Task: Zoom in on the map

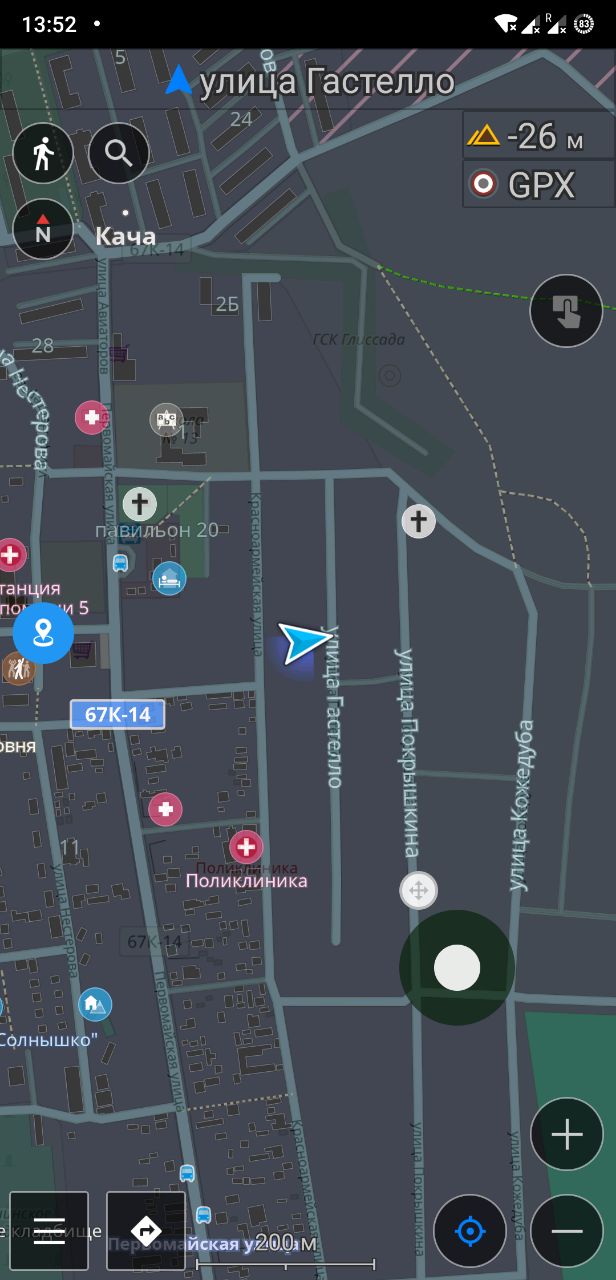Action: point(567,1135)
